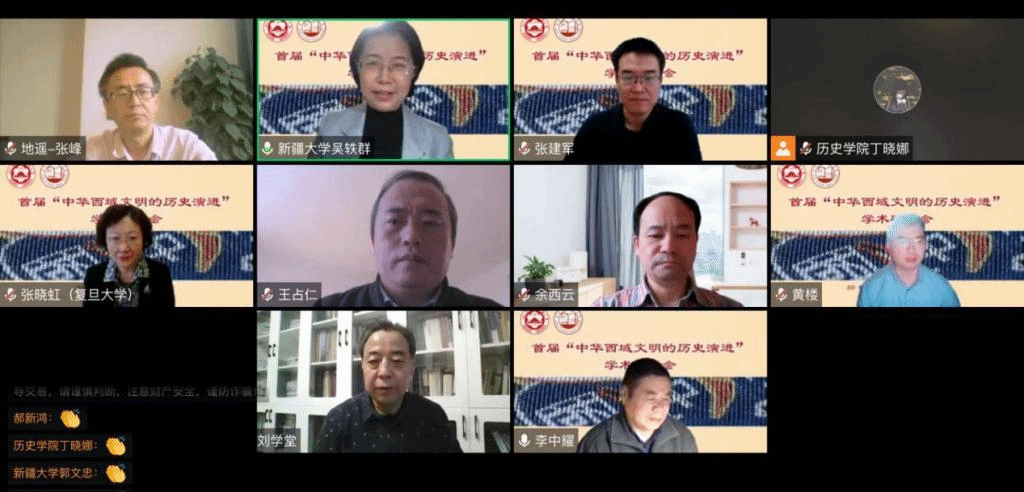Open 黄楼's video tile

(x=896, y=236)
